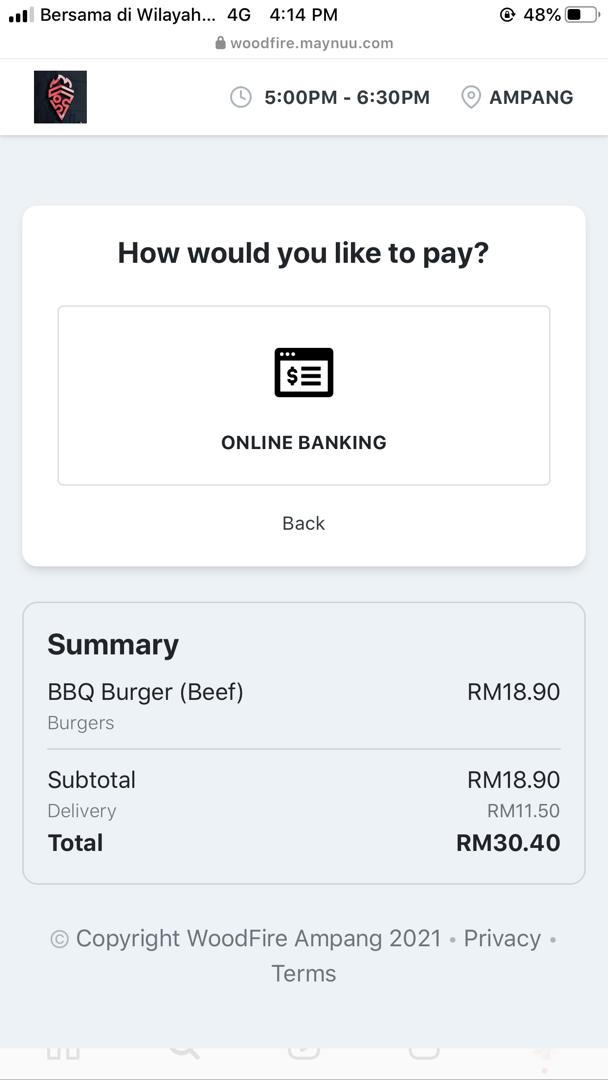The width and height of the screenshot is (608, 1080).
Task: Change the Ampang location
Action: (x=517, y=97)
